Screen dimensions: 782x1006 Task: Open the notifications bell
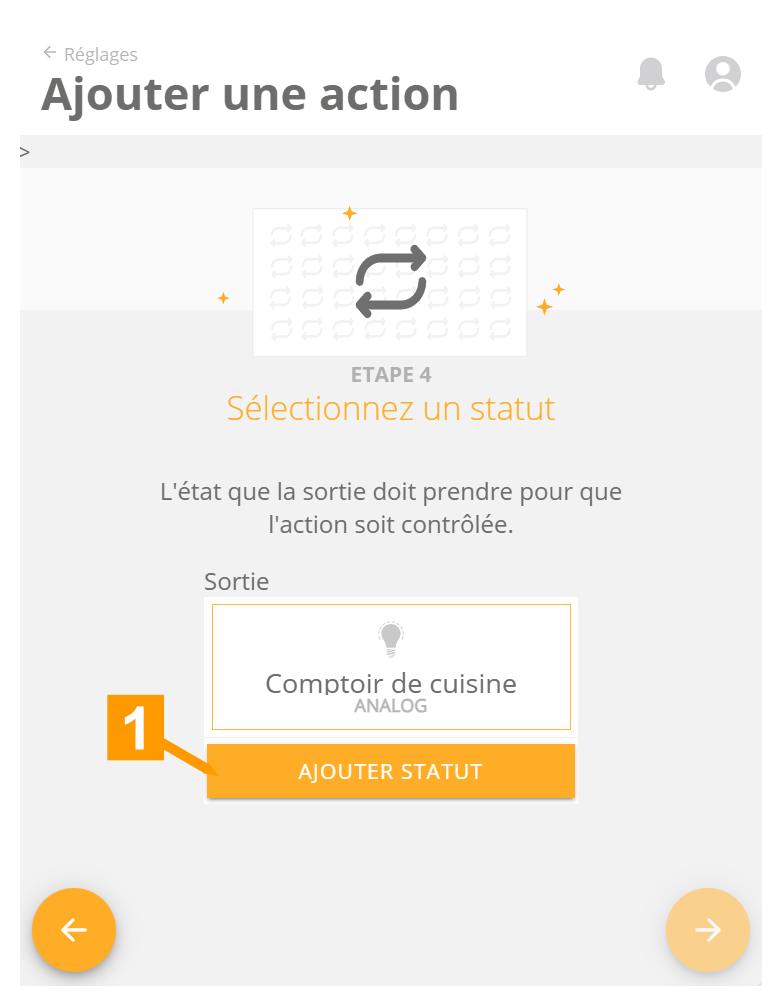[651, 73]
